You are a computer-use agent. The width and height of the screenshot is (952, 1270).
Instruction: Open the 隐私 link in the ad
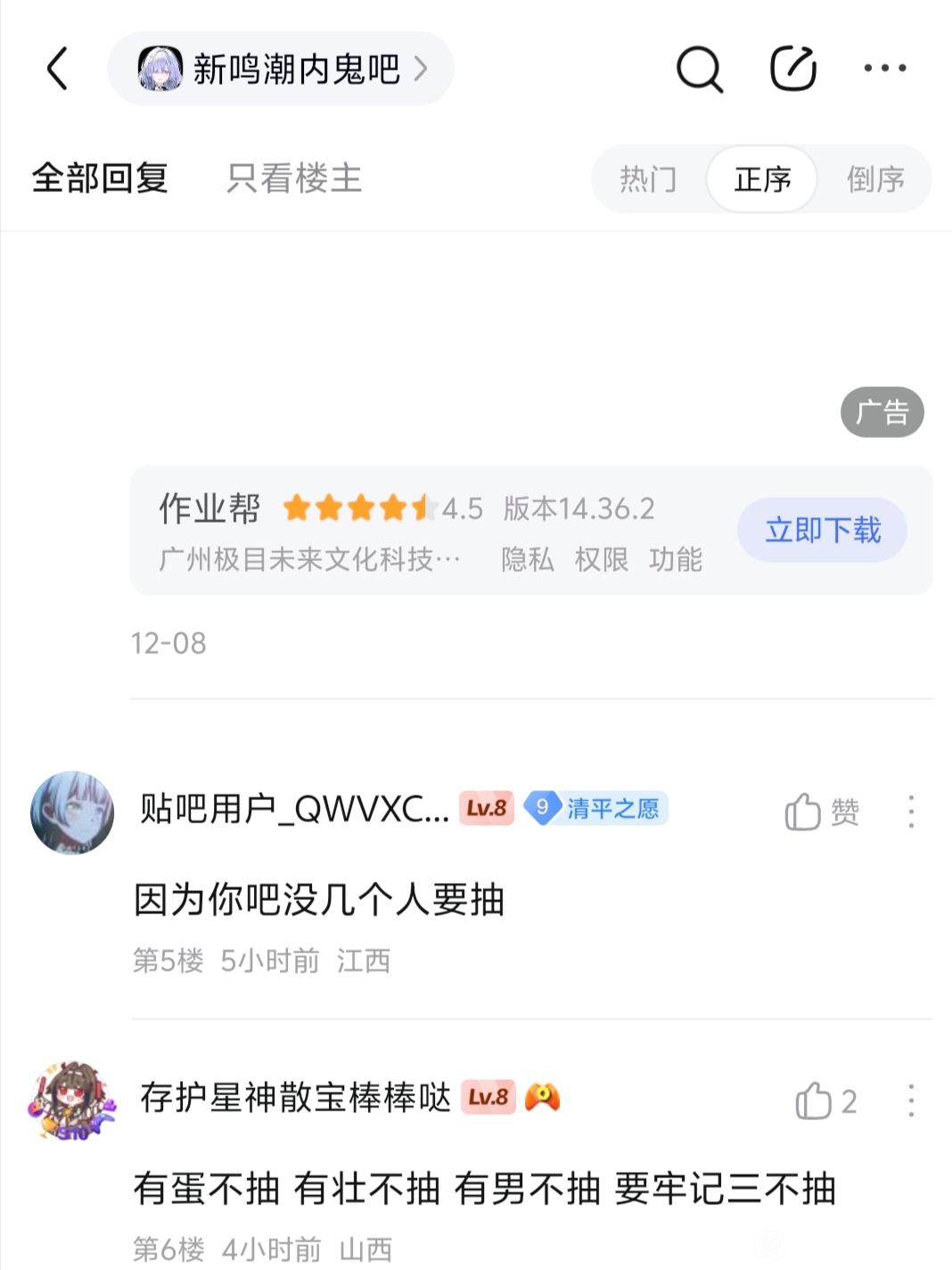[527, 560]
